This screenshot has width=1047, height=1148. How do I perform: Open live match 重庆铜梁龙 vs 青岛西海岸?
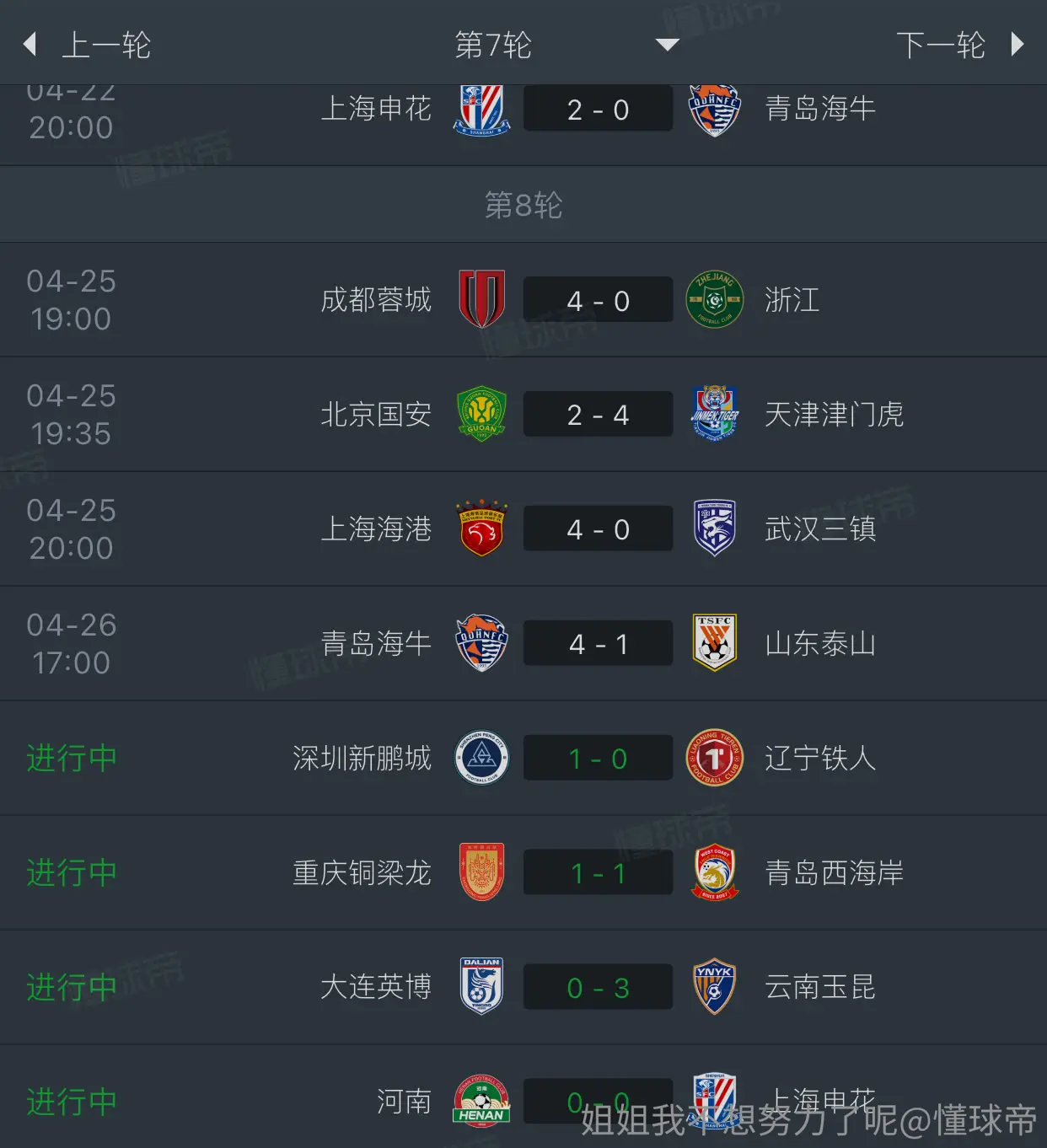tap(523, 873)
